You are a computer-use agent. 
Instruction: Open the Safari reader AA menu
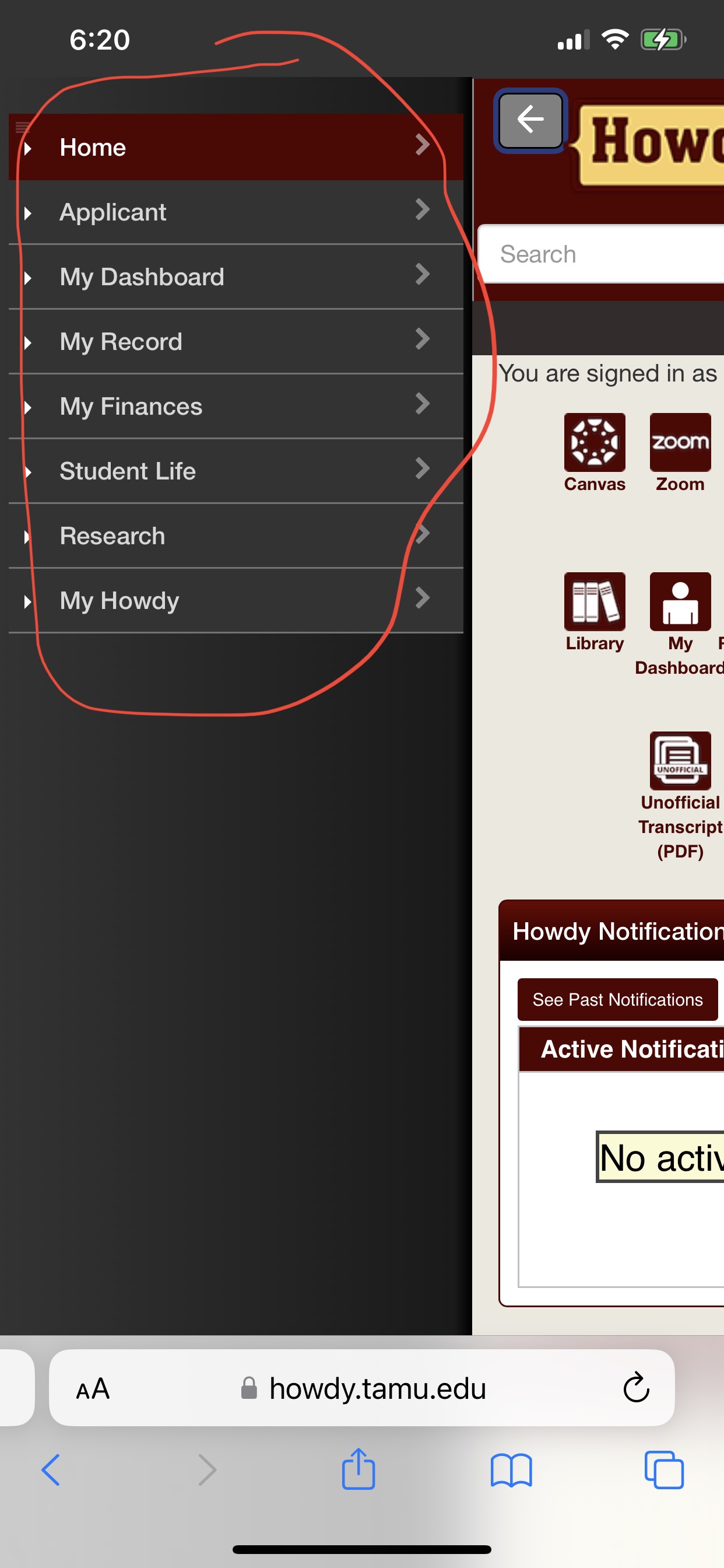(93, 1389)
